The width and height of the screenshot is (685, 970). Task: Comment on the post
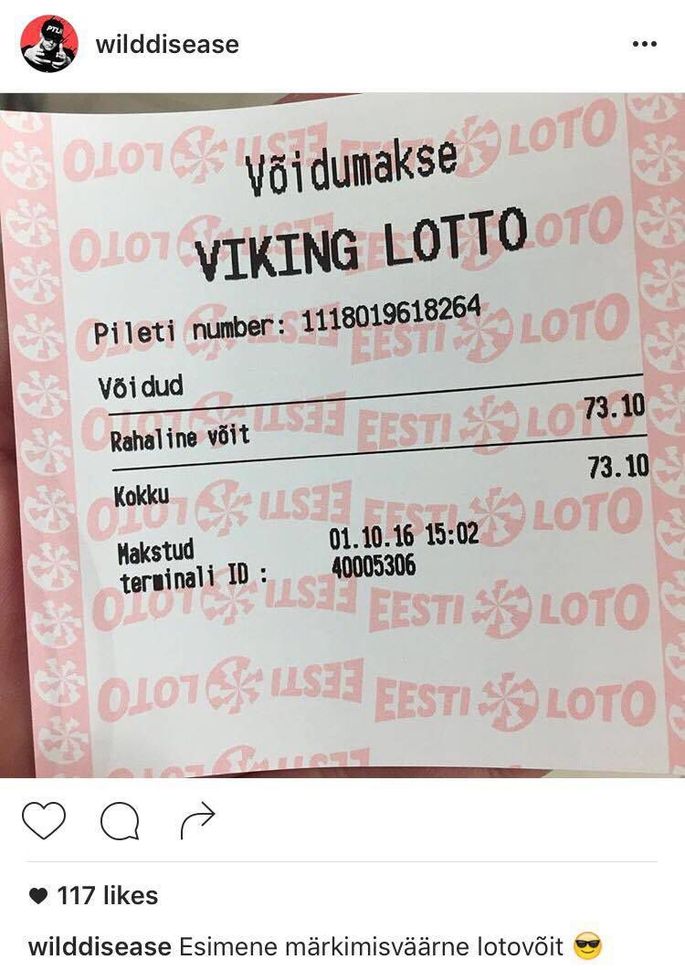(120, 821)
